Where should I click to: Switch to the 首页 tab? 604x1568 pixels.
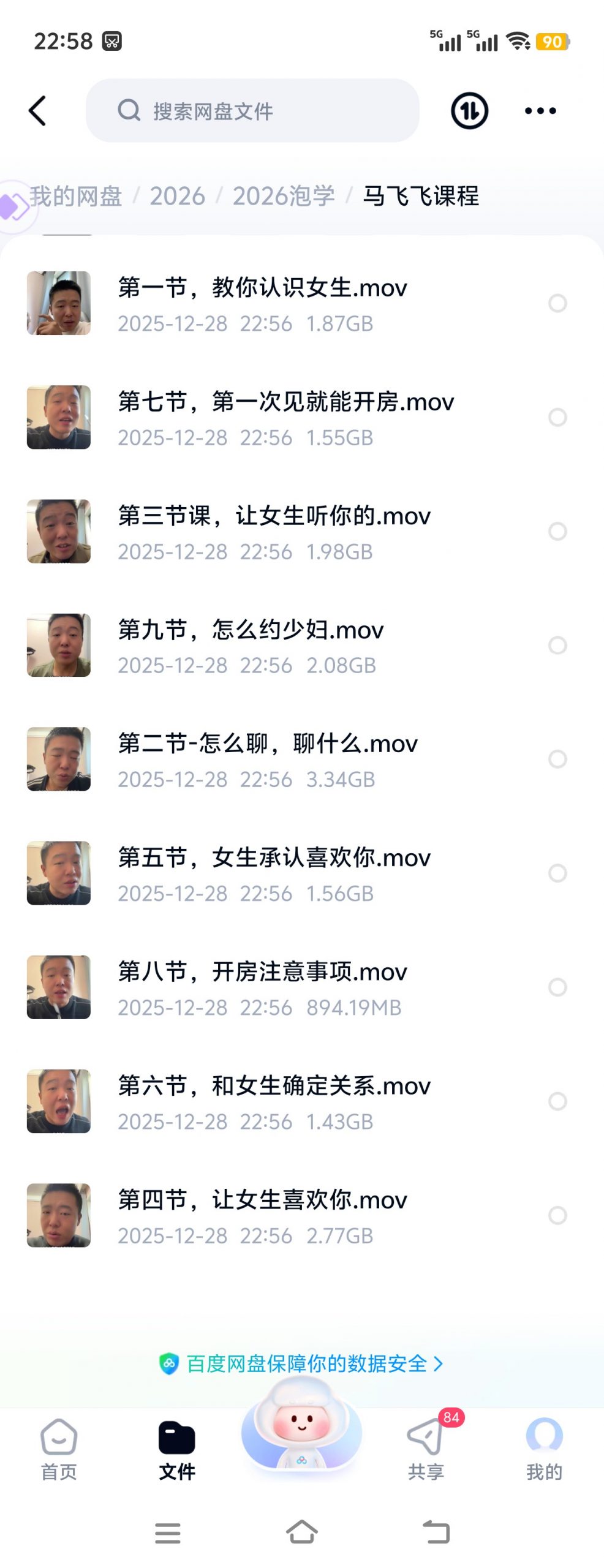point(59,1449)
